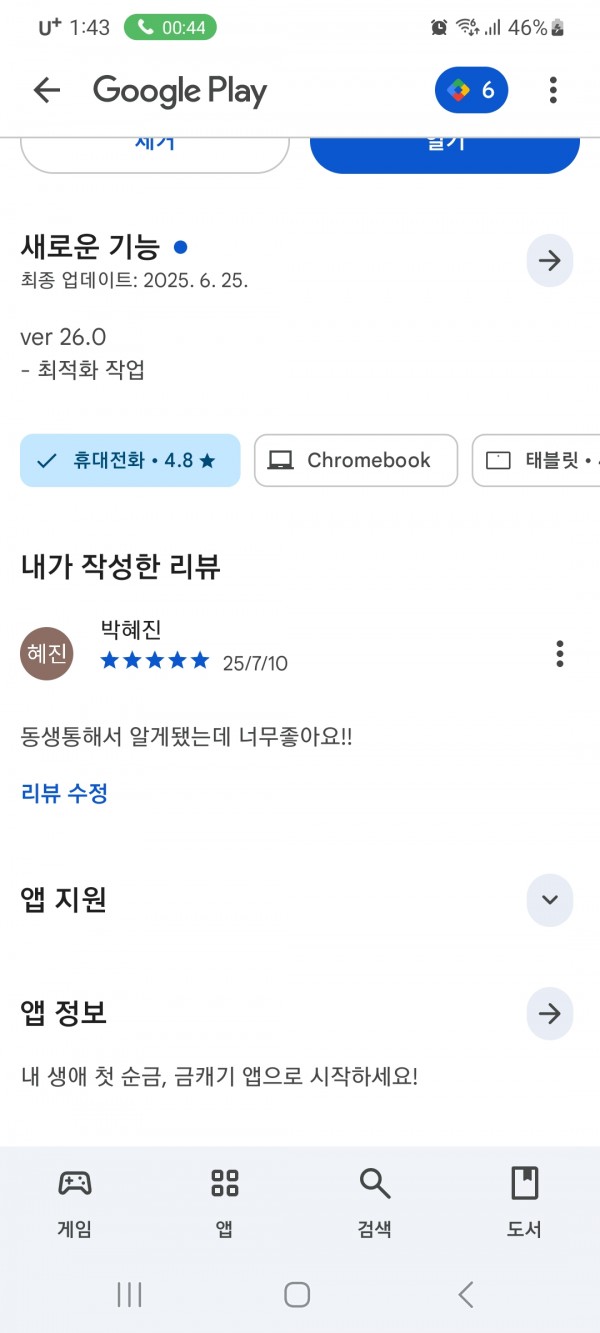
Task: Select the 태블릿 chip
Action: 536,461
